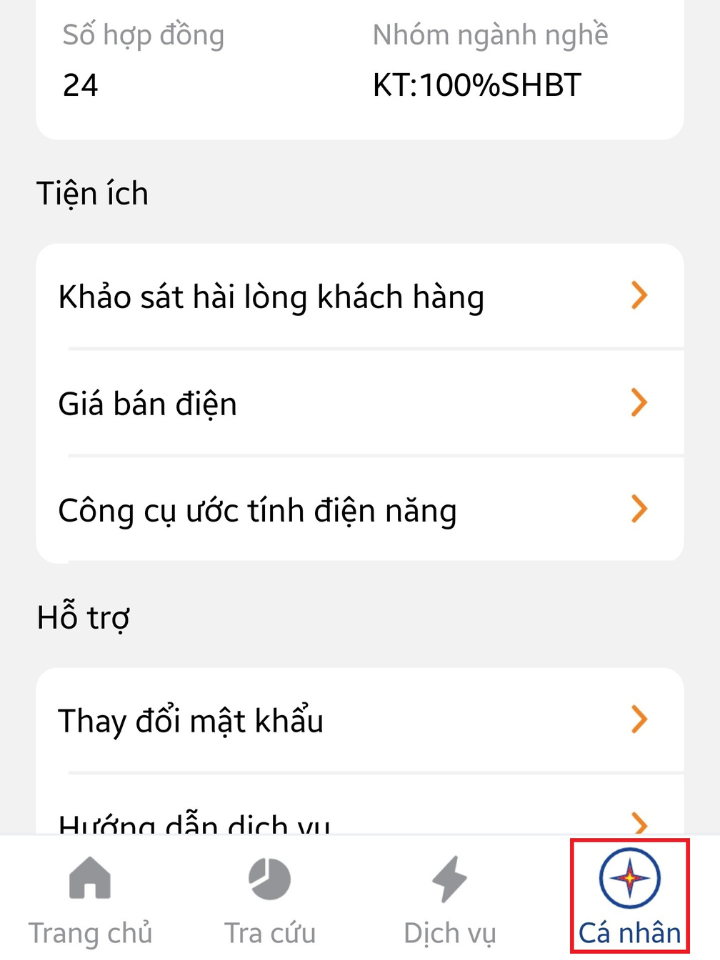Viewport: 720px width, 960px height.
Task: Open Khảo sát hài lòng khách hàng
Action: coord(358,297)
